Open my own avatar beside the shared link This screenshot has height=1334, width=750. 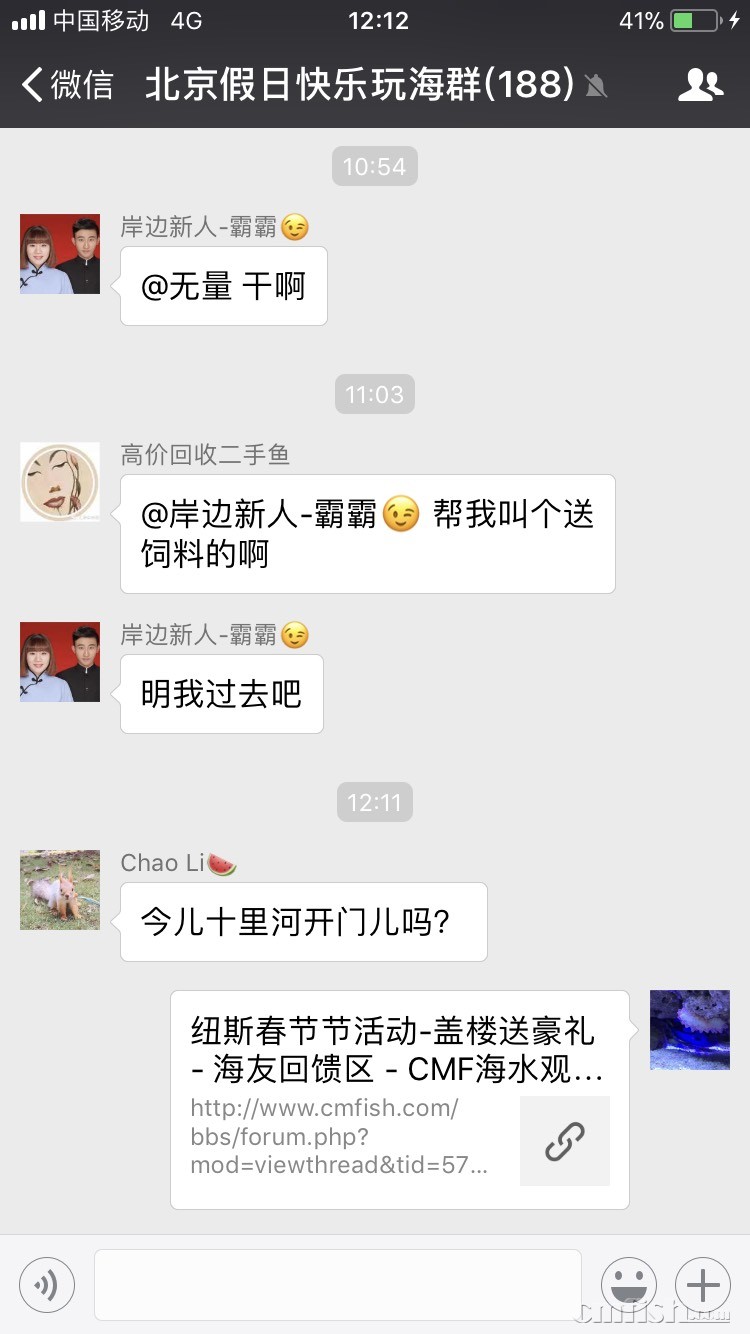(x=690, y=1030)
